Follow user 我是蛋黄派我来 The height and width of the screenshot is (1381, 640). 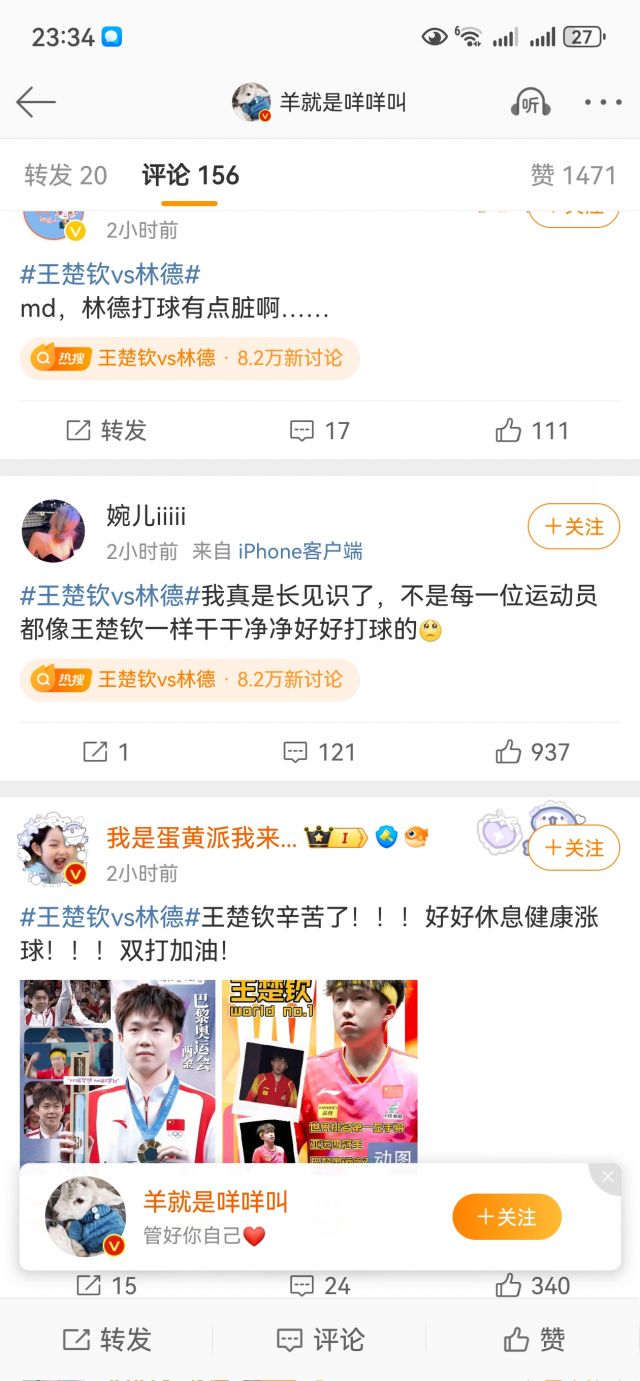point(573,848)
